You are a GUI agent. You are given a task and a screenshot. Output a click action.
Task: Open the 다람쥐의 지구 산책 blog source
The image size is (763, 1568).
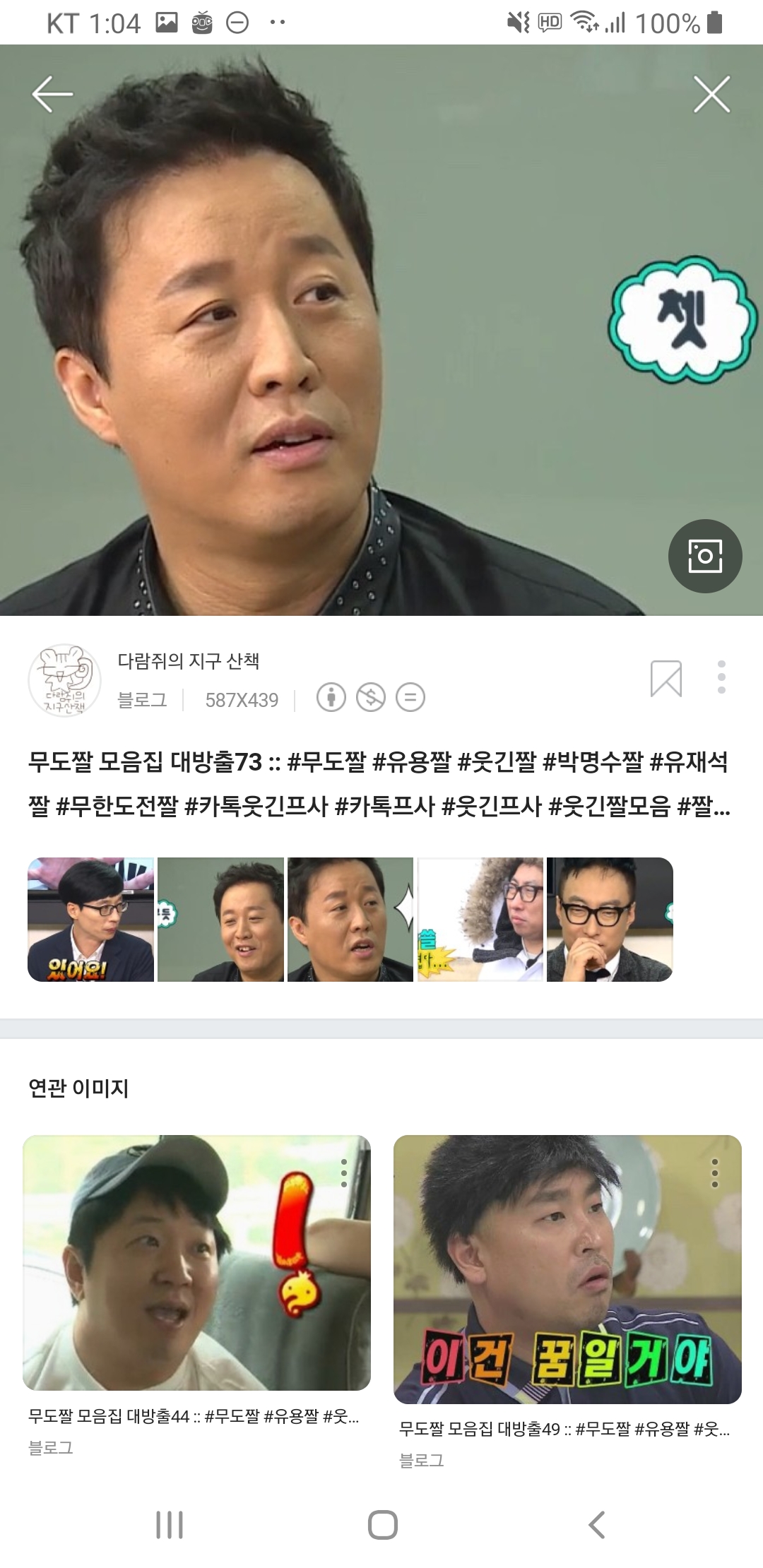tap(188, 661)
